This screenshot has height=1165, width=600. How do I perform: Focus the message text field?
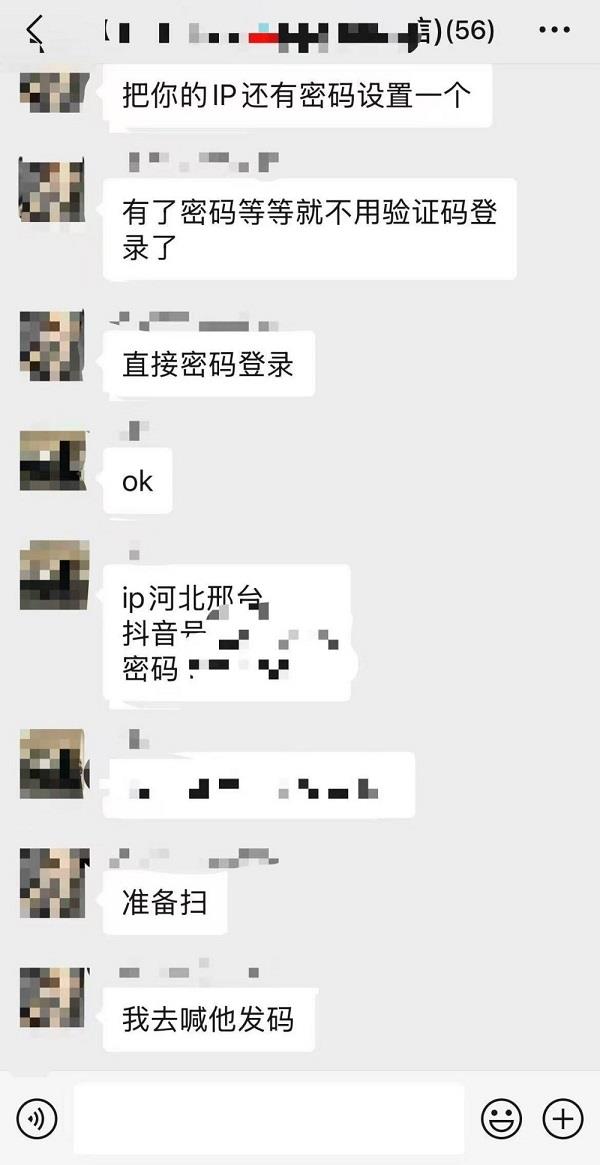[x=270, y=1117]
